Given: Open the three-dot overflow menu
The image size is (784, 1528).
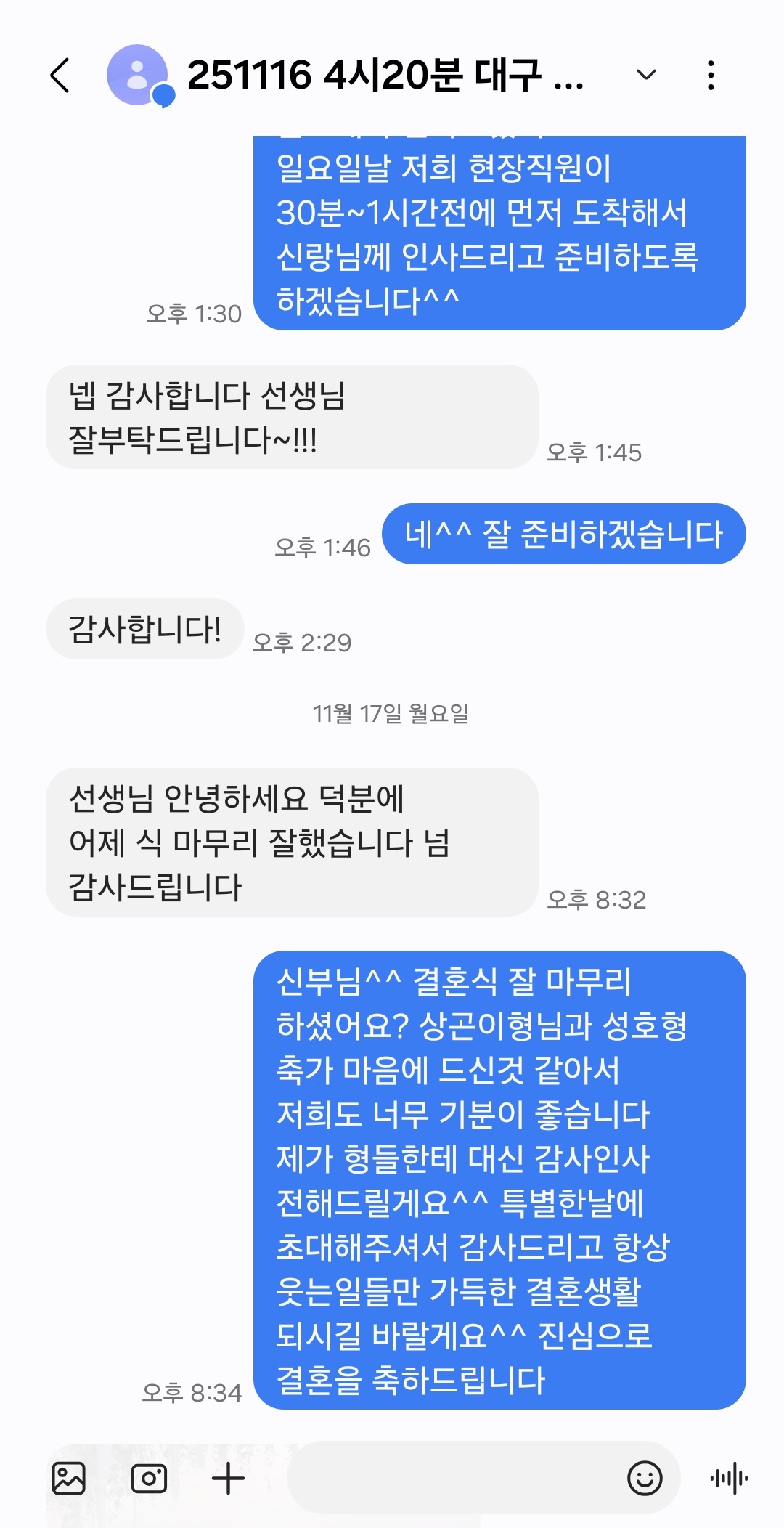Looking at the screenshot, I should (x=711, y=76).
